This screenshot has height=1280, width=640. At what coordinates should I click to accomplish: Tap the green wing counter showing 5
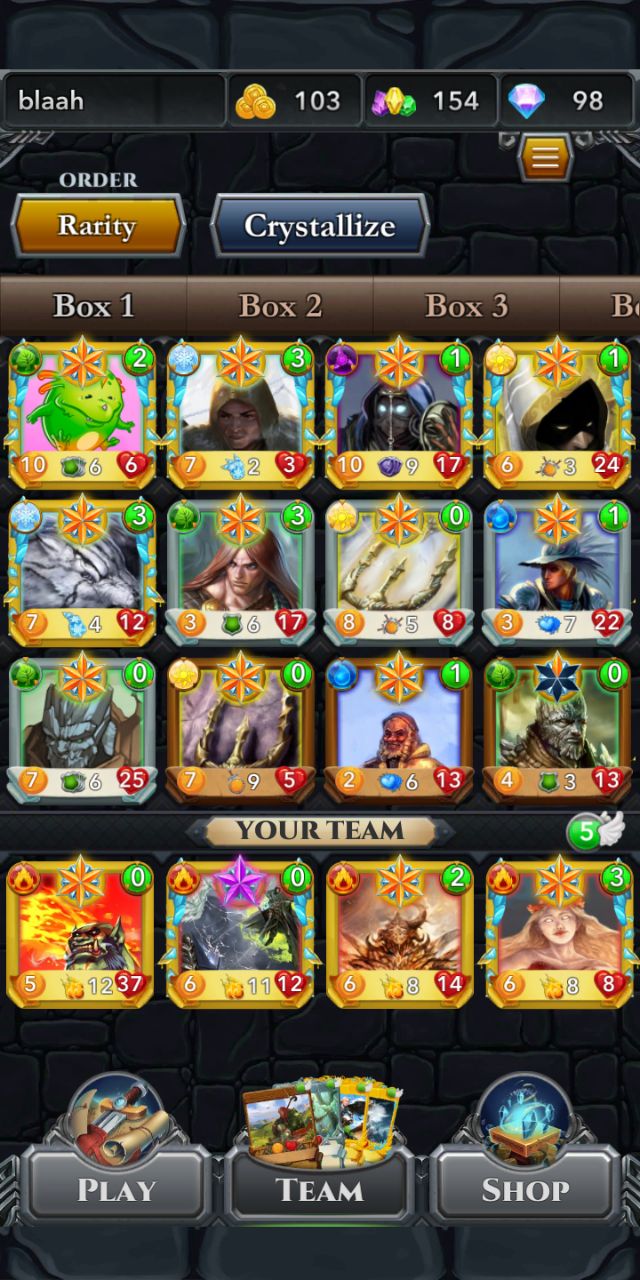tap(595, 830)
